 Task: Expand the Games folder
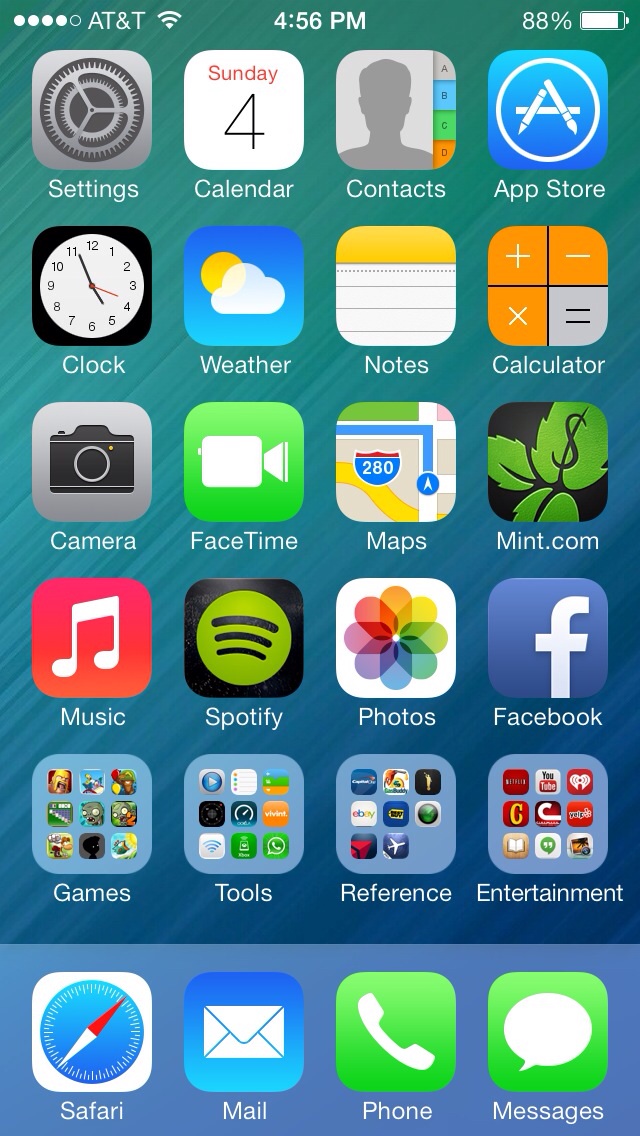pyautogui.click(x=92, y=814)
